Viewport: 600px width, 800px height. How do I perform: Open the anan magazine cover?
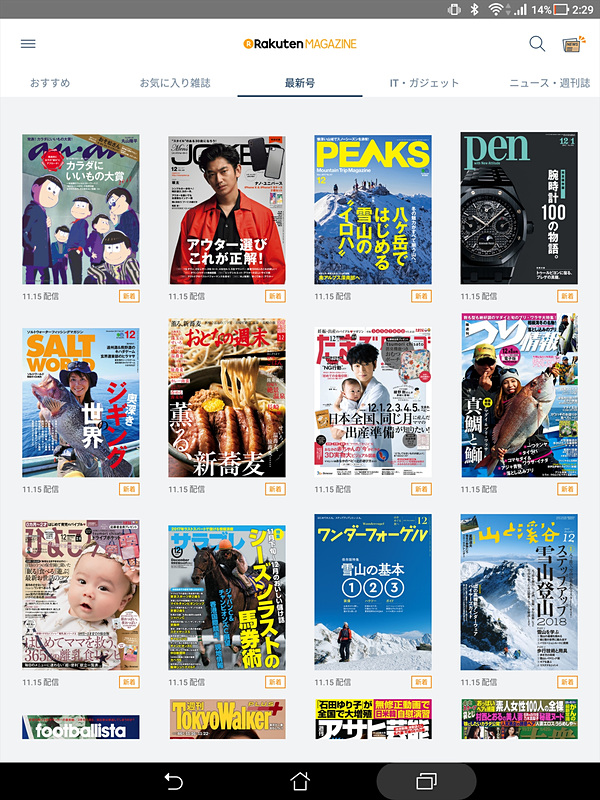pyautogui.click(x=81, y=210)
